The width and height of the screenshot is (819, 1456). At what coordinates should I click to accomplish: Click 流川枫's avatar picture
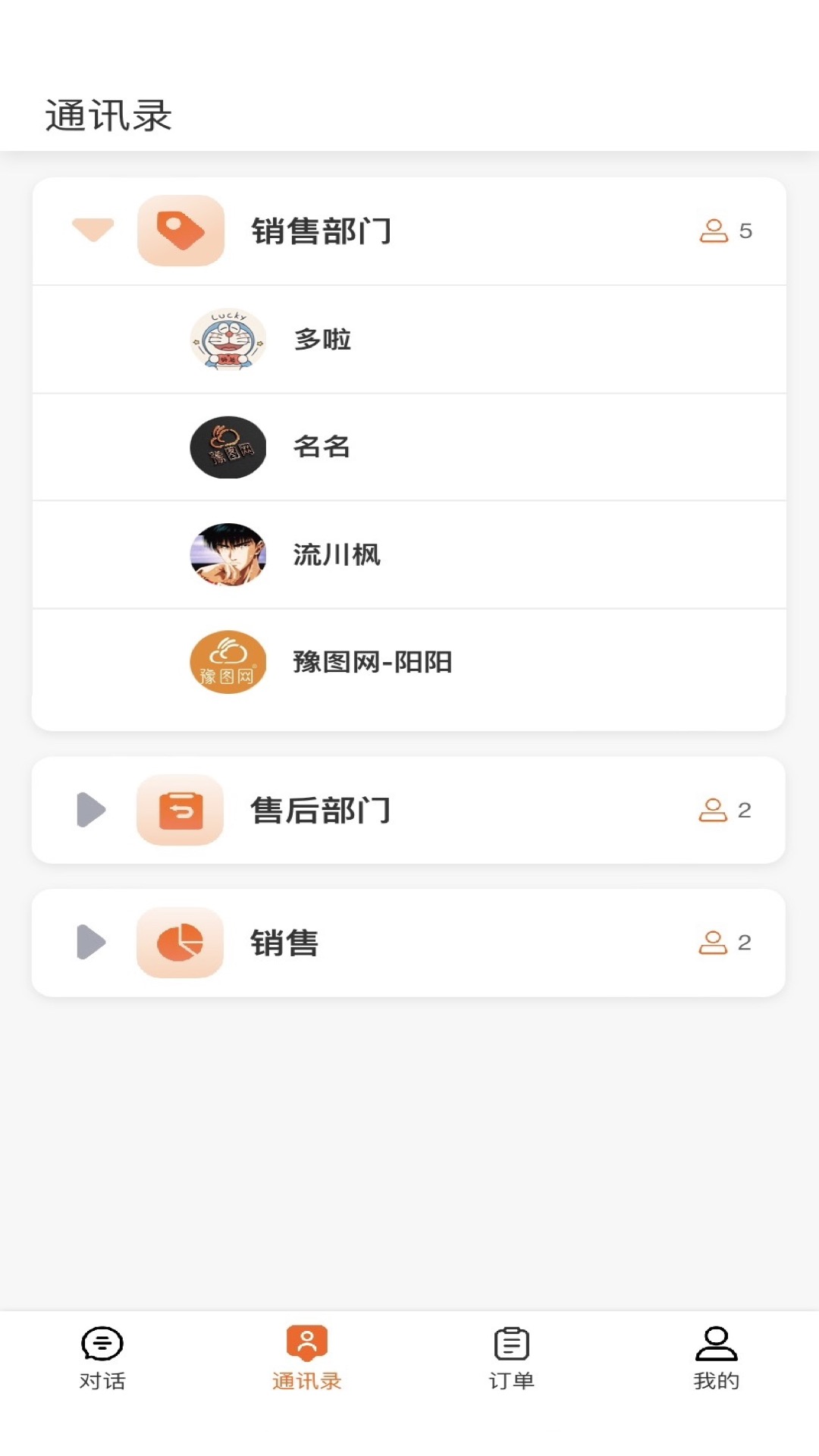pos(227,554)
